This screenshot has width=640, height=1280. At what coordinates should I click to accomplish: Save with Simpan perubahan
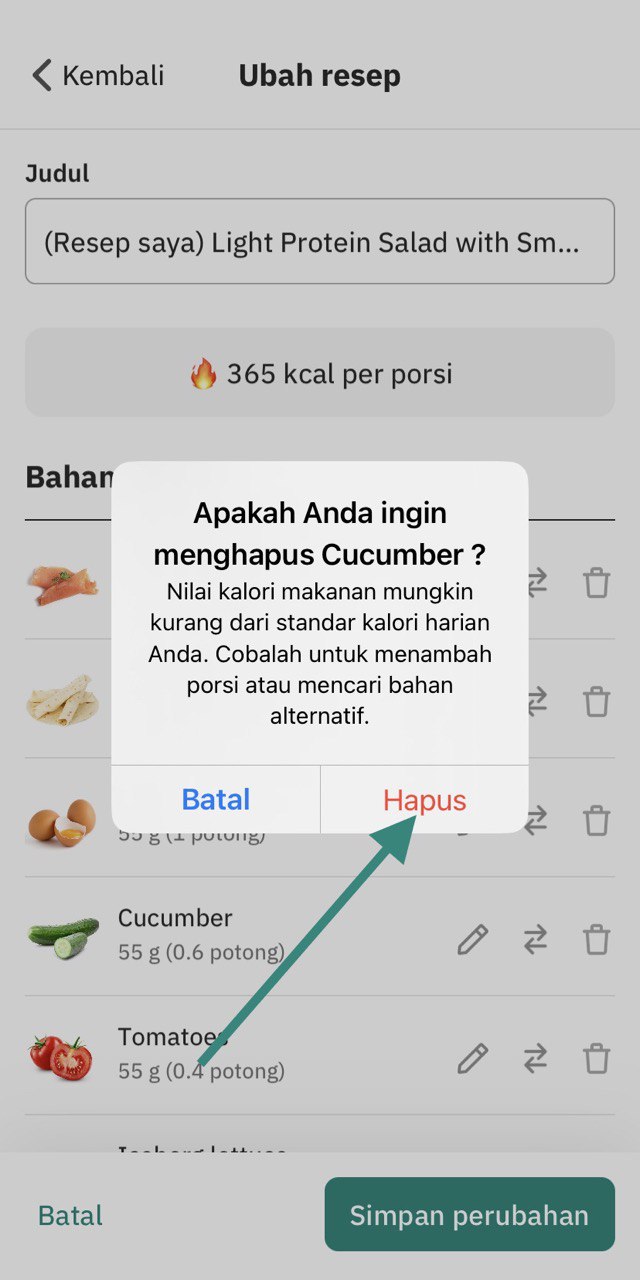click(469, 1215)
